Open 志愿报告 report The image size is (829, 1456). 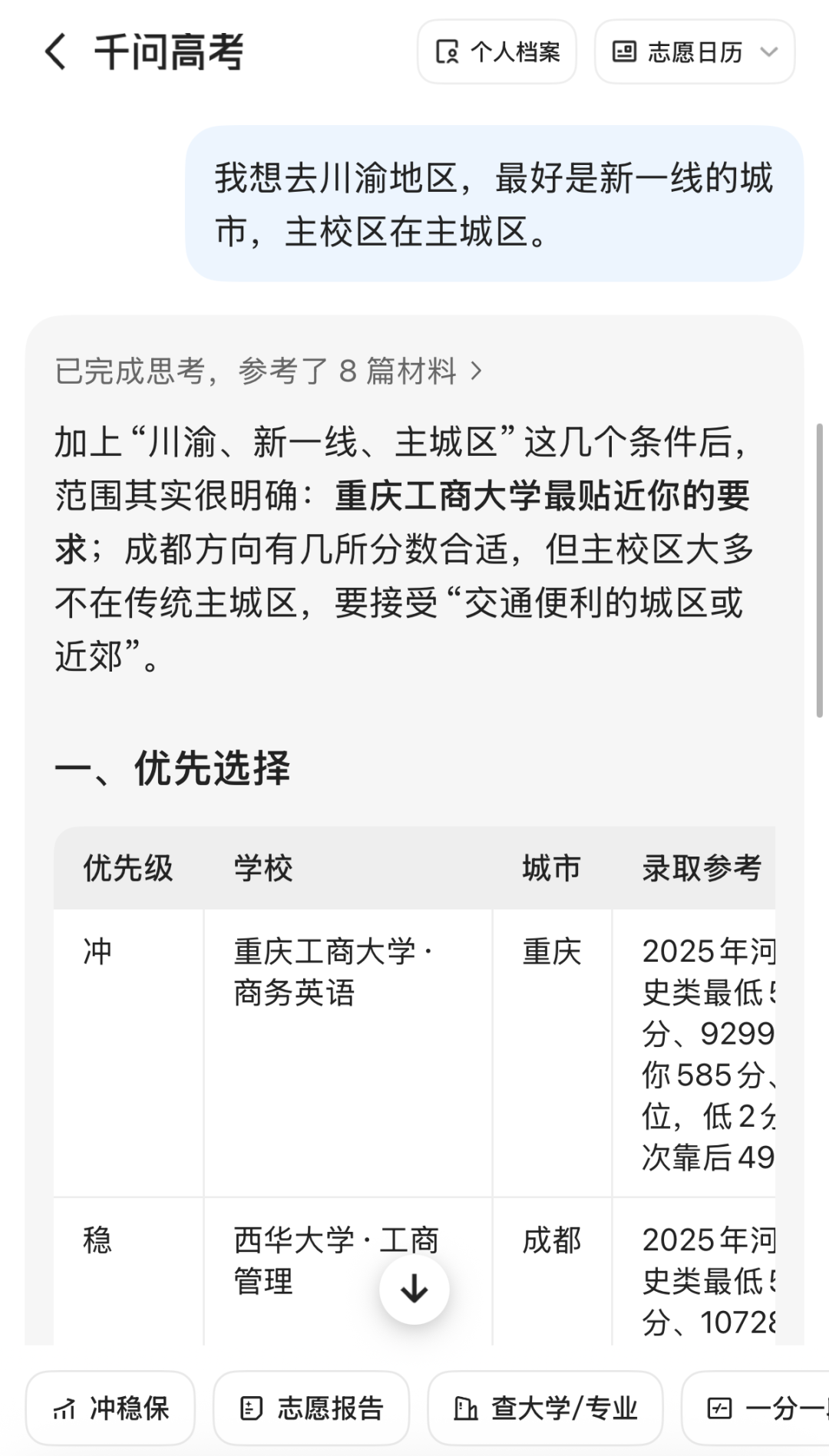tap(311, 1408)
